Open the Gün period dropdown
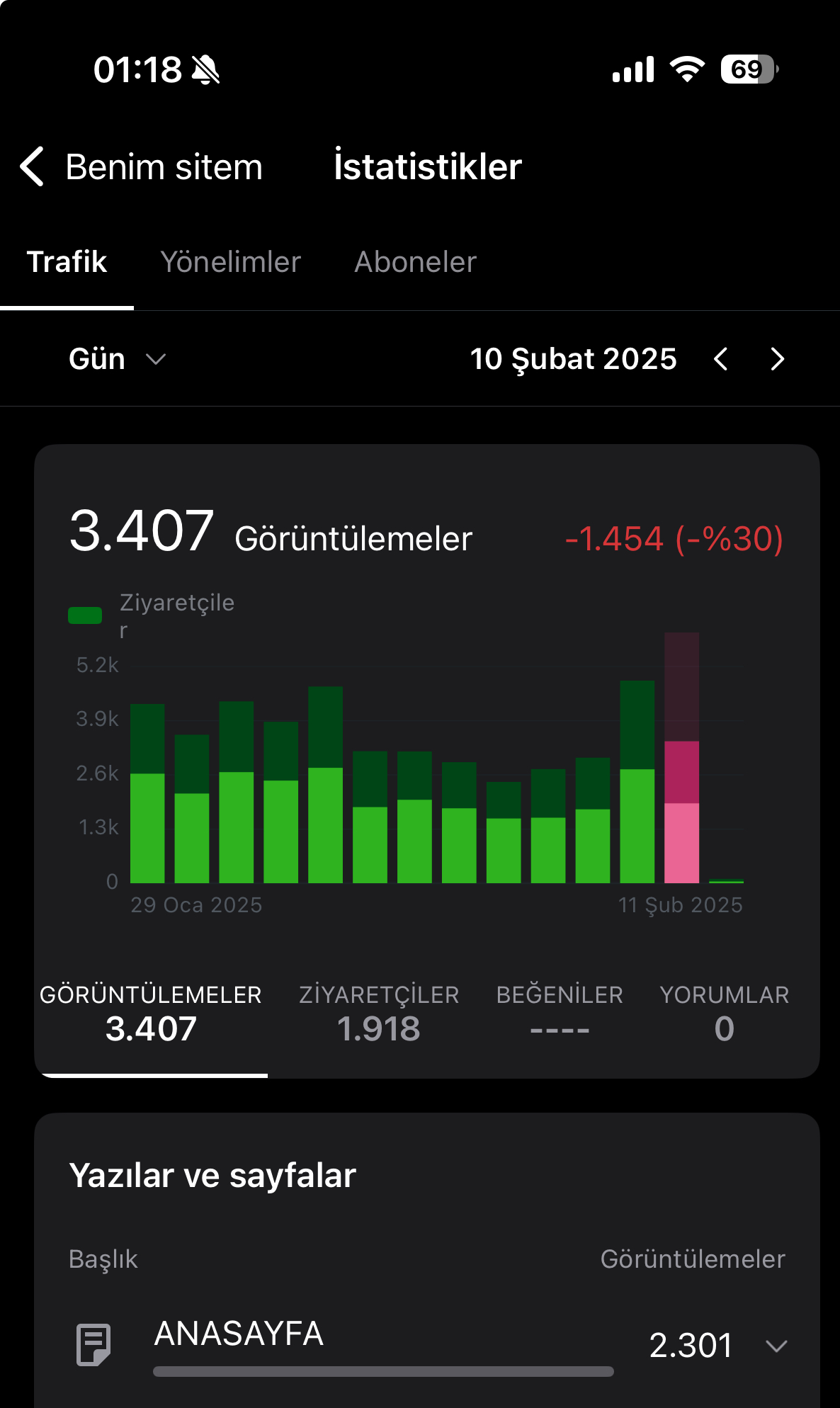 pos(118,359)
